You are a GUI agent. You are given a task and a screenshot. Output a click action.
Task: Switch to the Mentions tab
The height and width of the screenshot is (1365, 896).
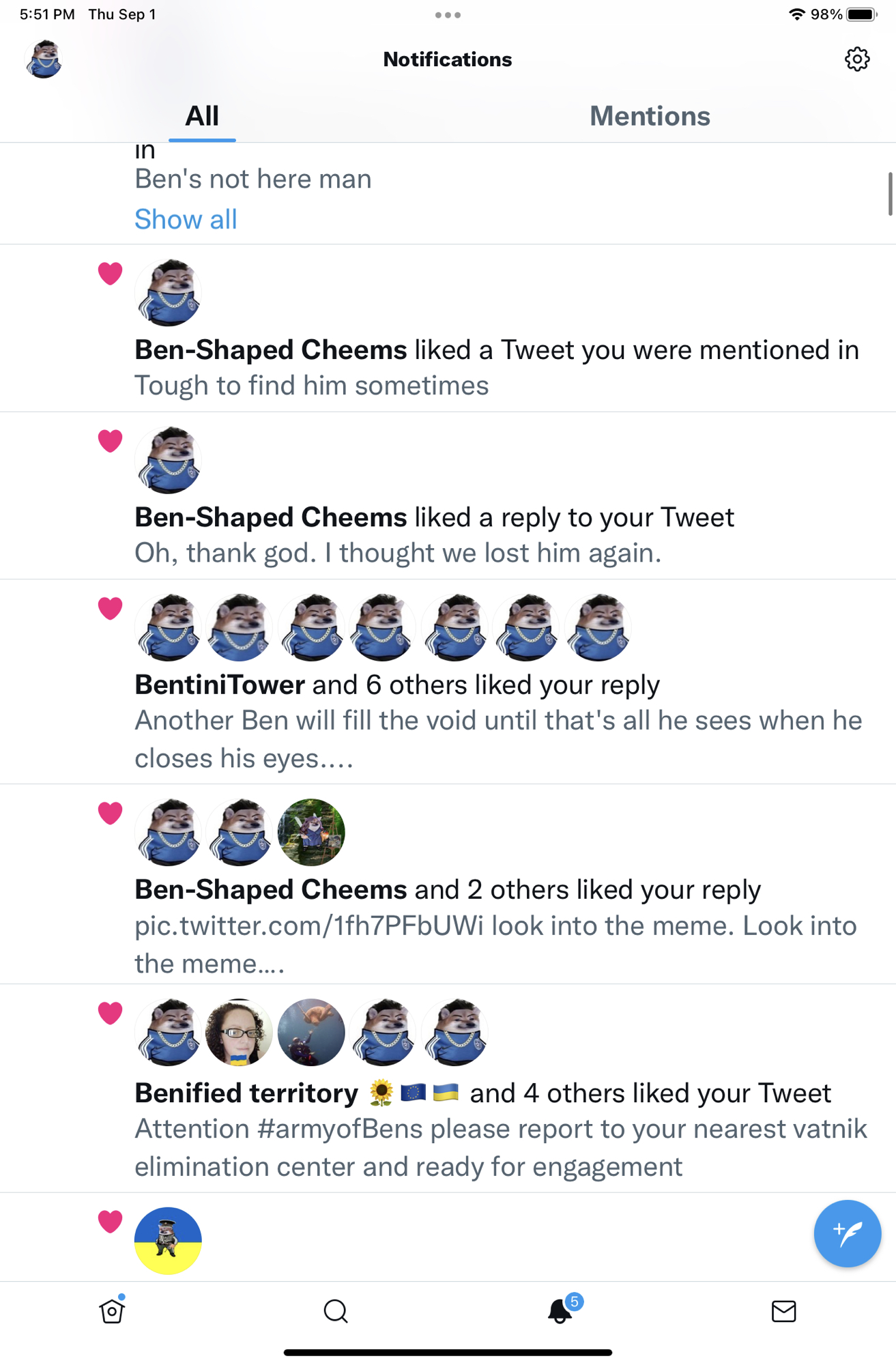pos(649,116)
